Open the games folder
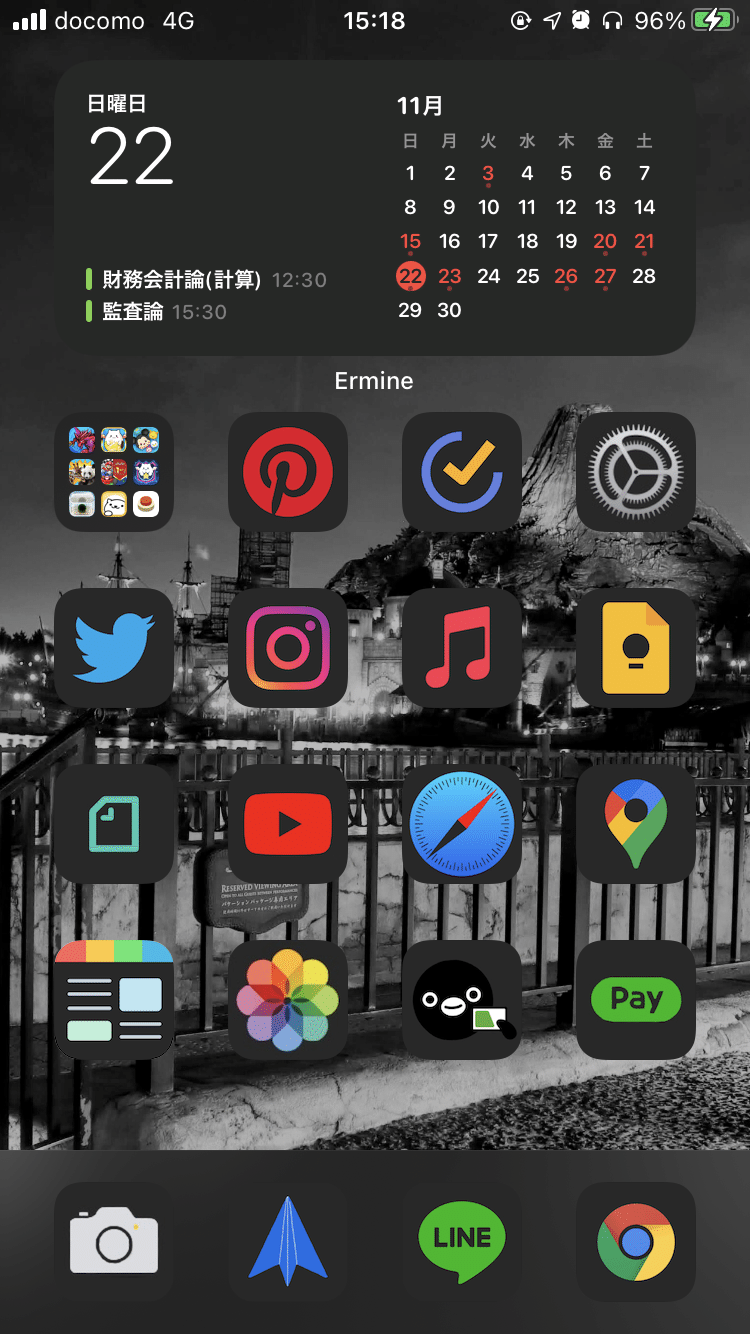Screen dimensions: 750x1334 (x=114, y=471)
